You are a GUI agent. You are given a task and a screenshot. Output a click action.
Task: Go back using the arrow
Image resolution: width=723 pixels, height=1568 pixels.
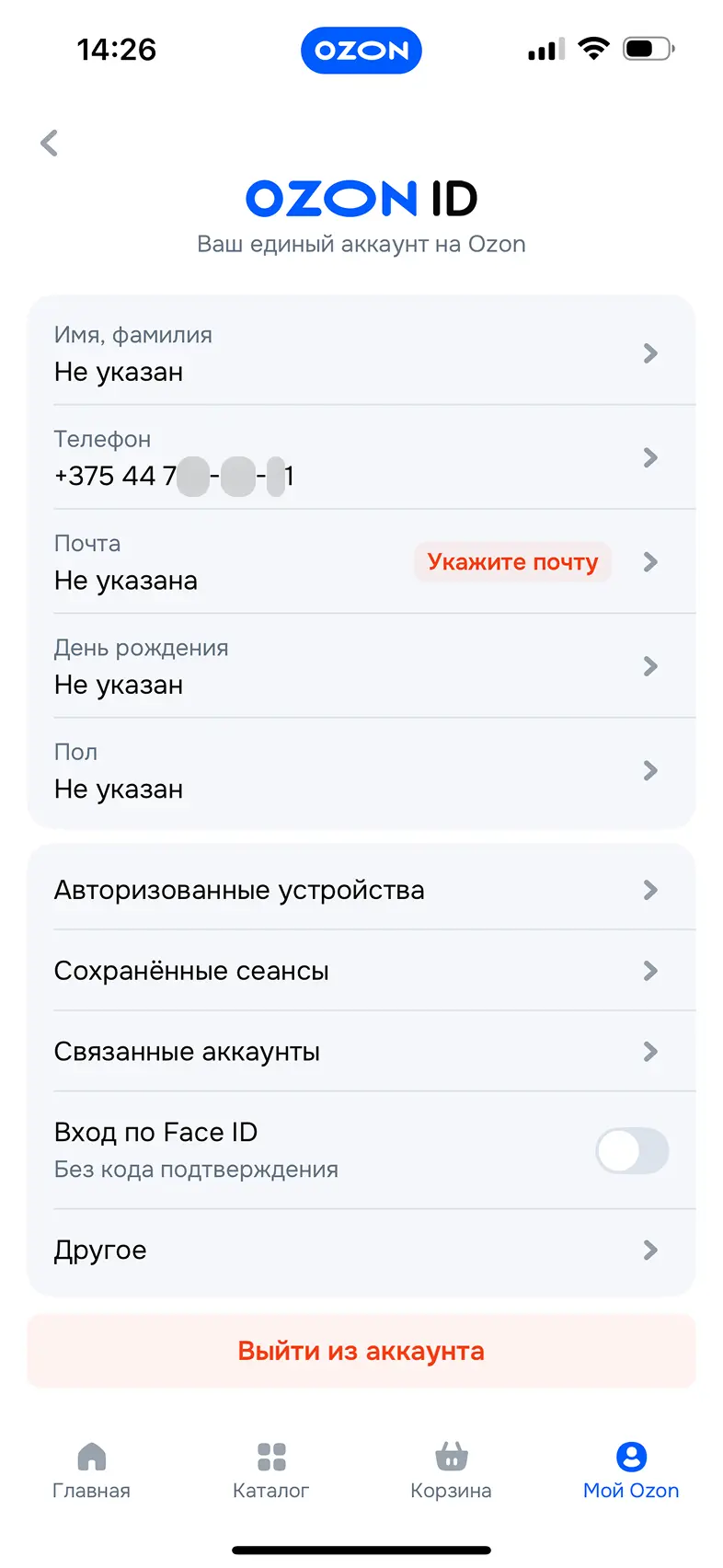point(50,144)
